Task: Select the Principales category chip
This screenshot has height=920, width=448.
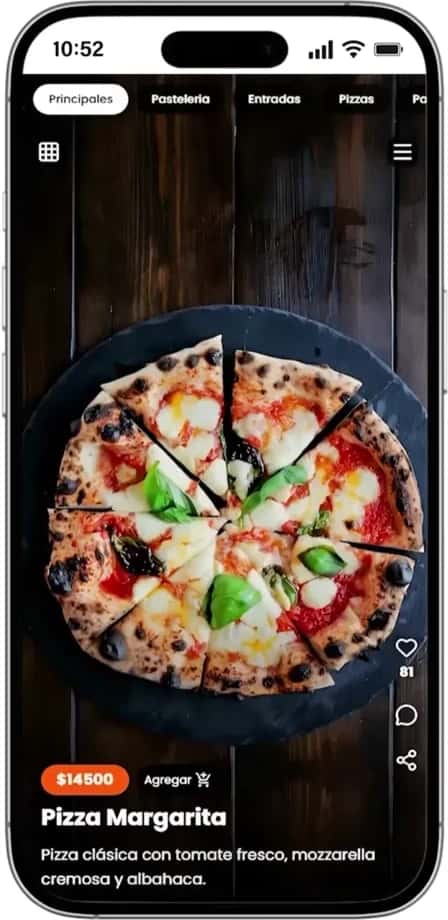Action: click(80, 99)
